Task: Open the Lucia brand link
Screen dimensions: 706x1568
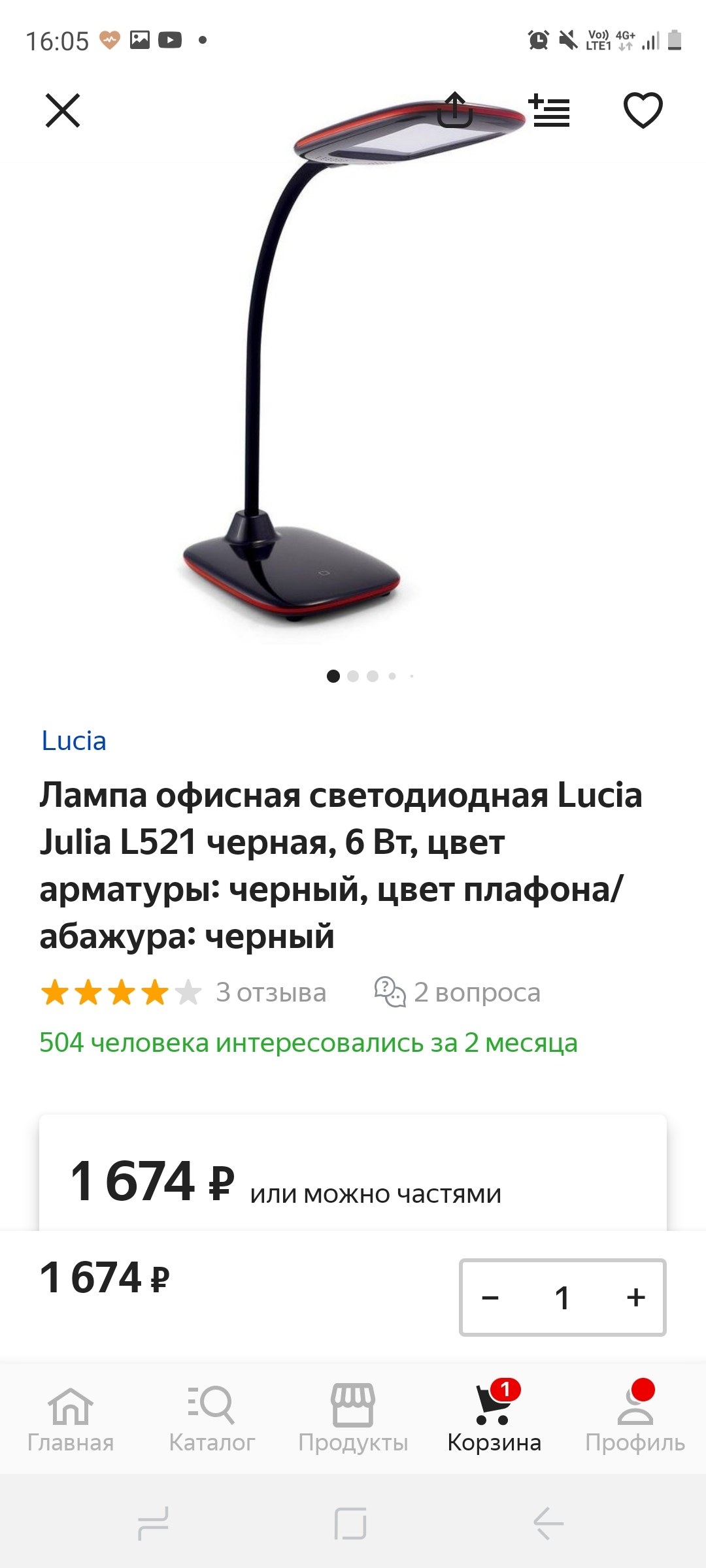Action: [x=73, y=741]
